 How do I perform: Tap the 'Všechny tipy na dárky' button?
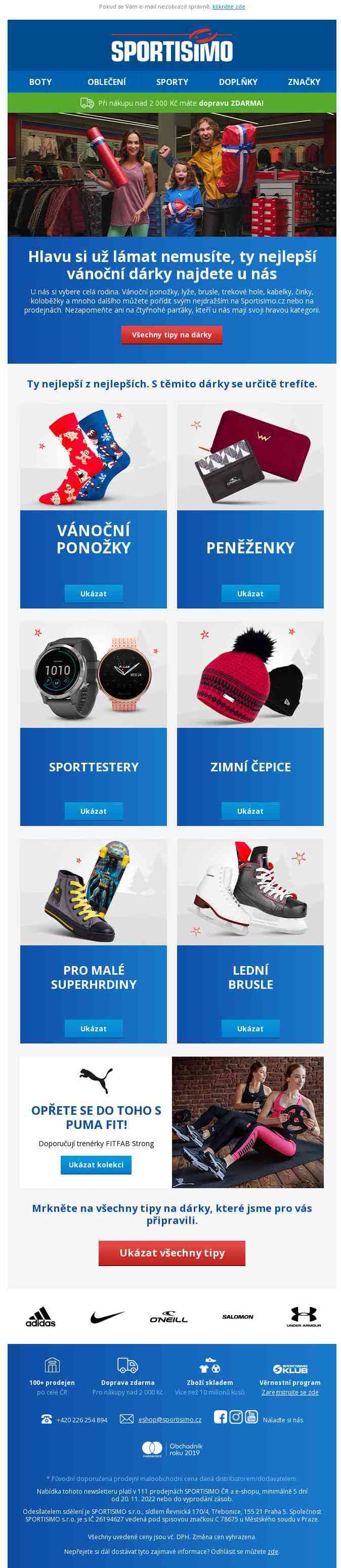[172, 335]
